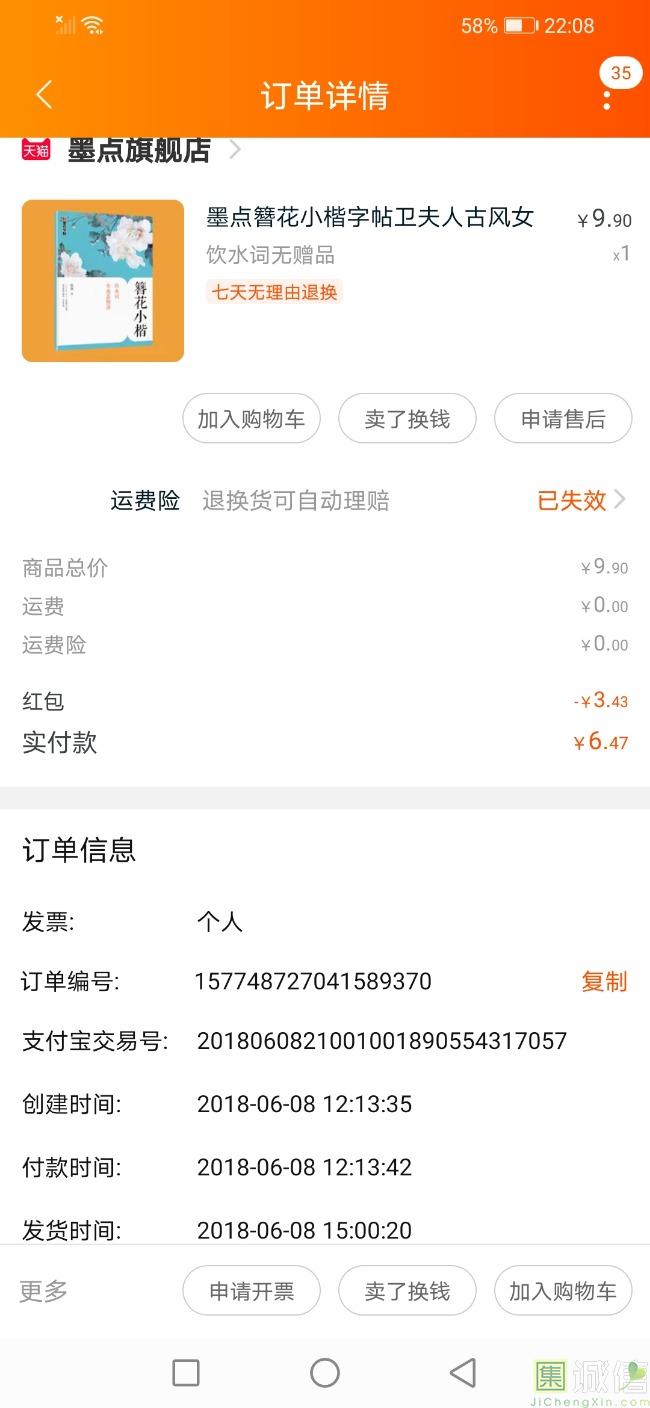650x1408 pixels.
Task: Open the recent apps view
Action: (x=186, y=1373)
